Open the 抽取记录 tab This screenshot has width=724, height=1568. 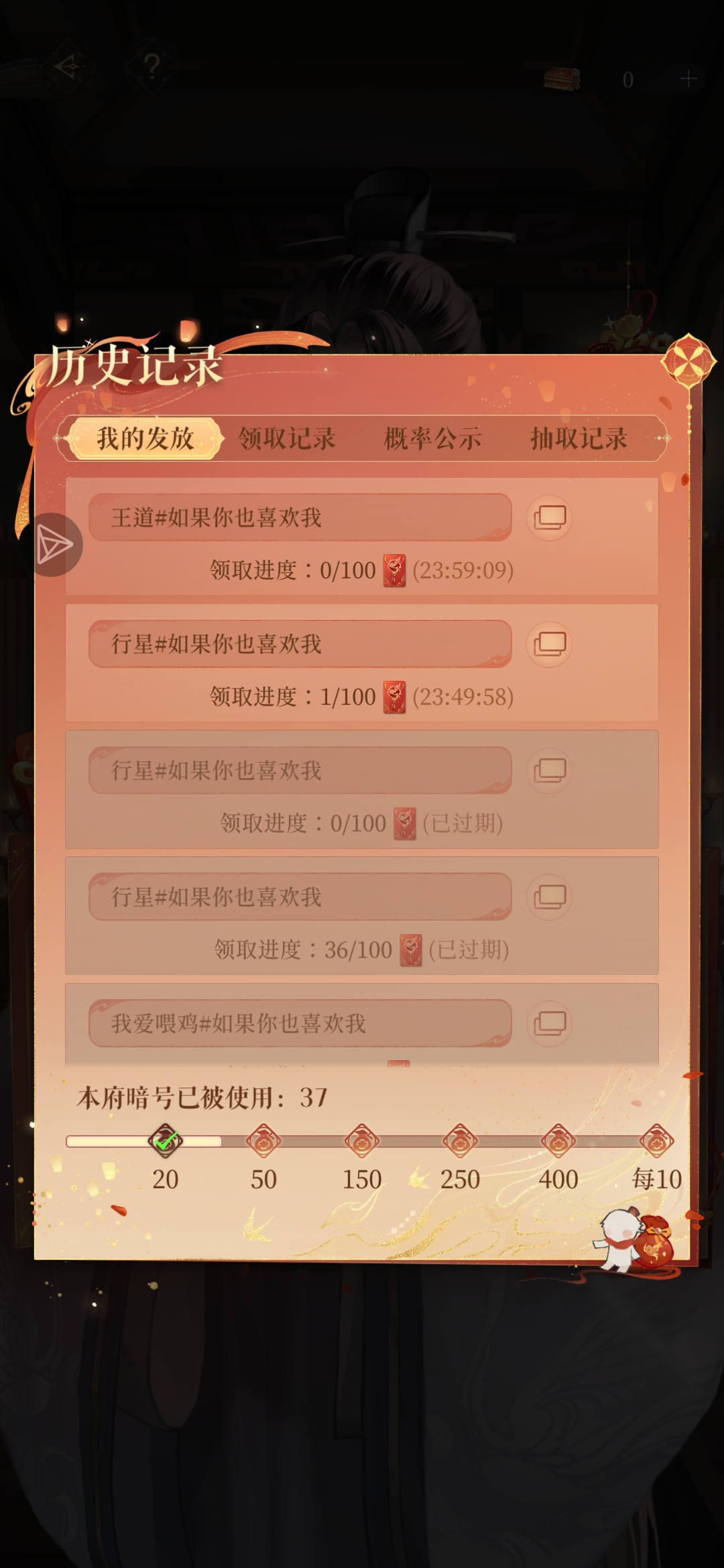(579, 439)
